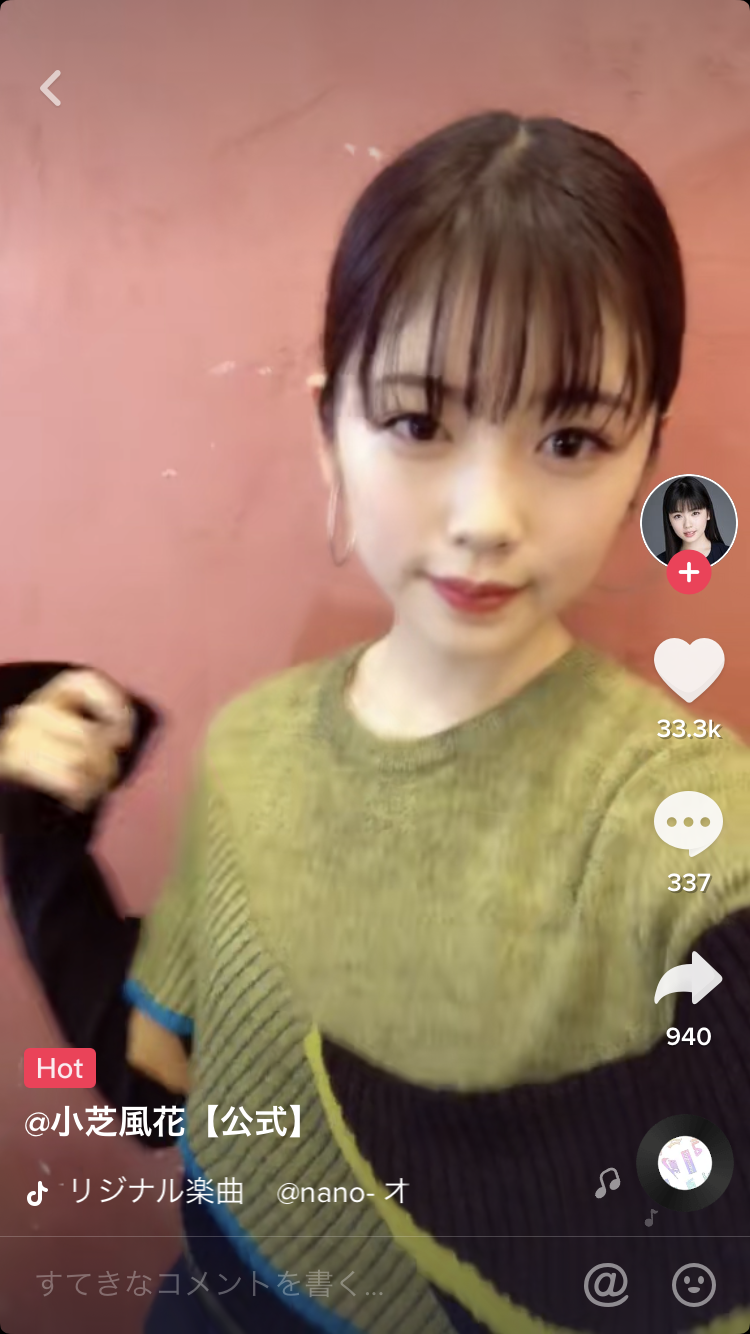Like this video with the heart
The image size is (750, 1334).
point(688,670)
